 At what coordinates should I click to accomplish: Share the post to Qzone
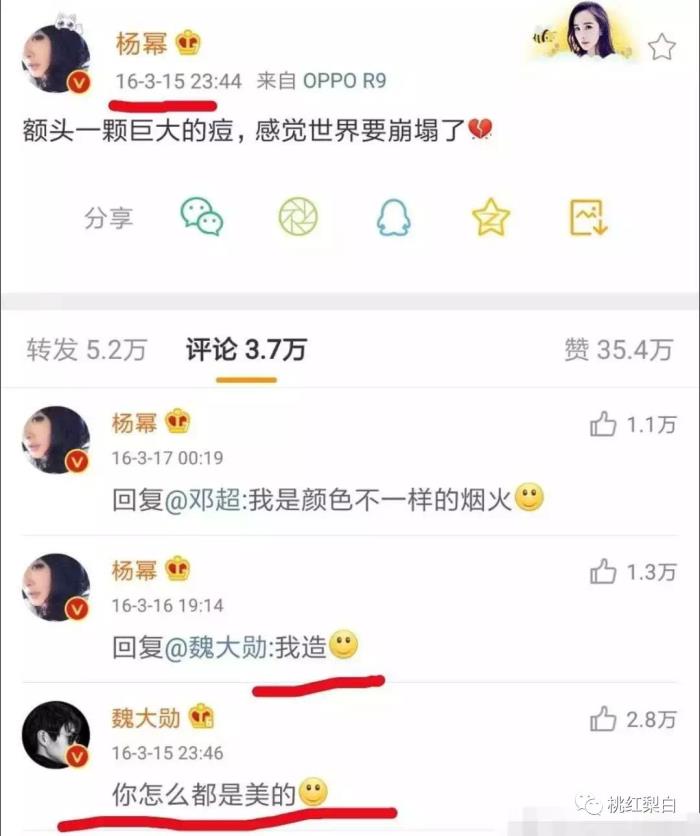point(491,217)
